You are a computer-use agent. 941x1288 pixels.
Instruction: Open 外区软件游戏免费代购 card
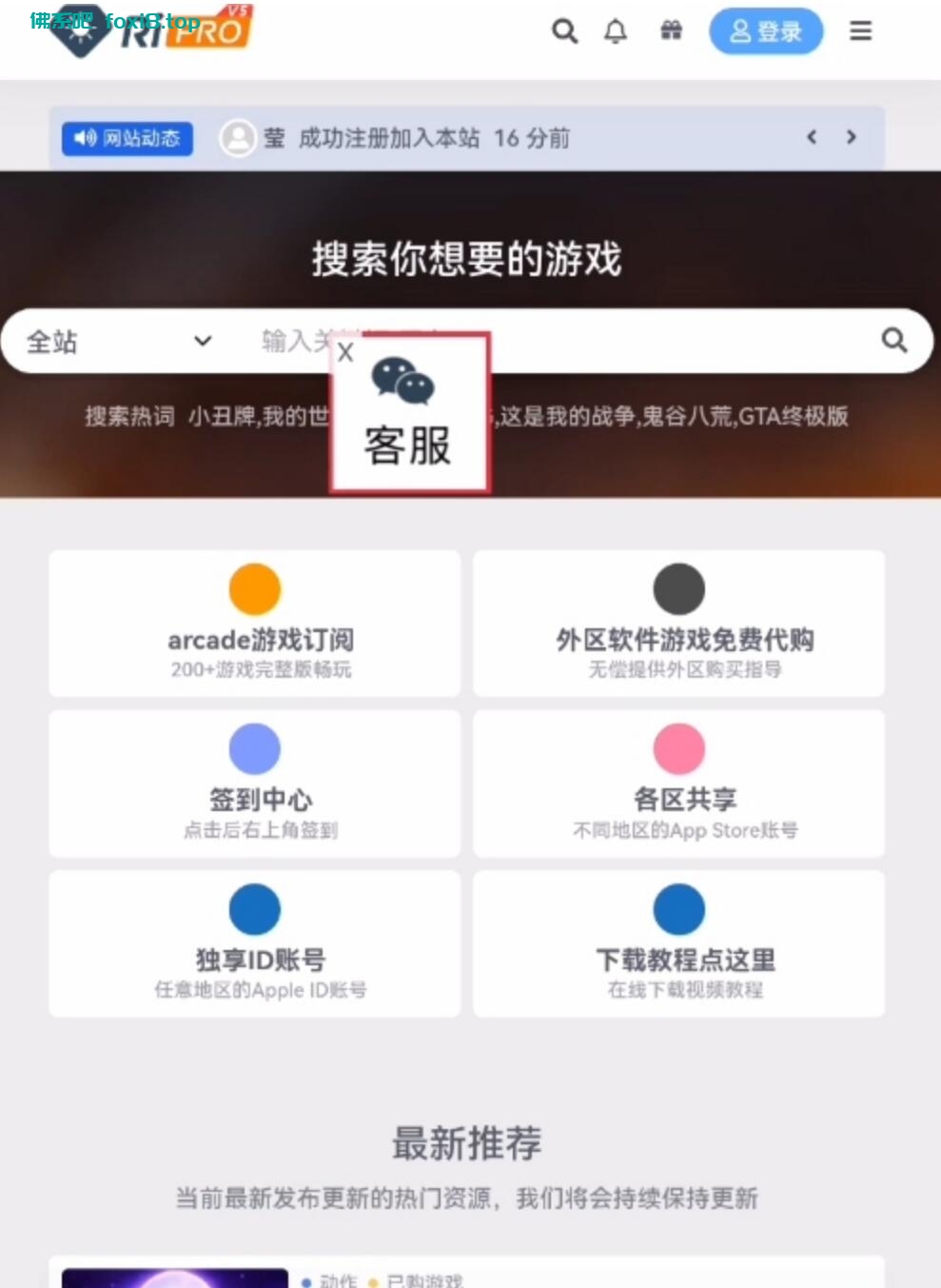coord(678,624)
